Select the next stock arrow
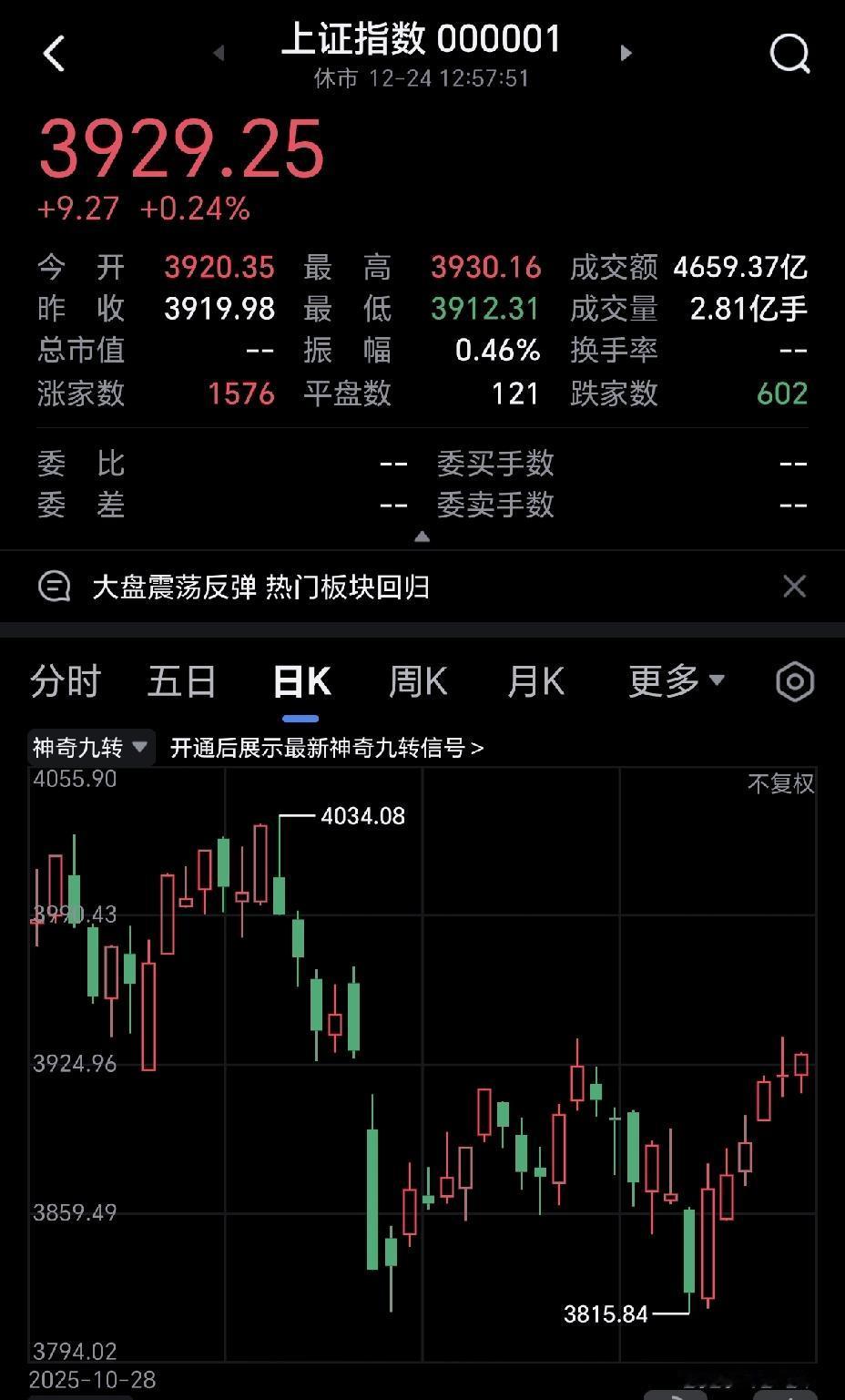Screen dimensions: 845x1400 point(626,53)
